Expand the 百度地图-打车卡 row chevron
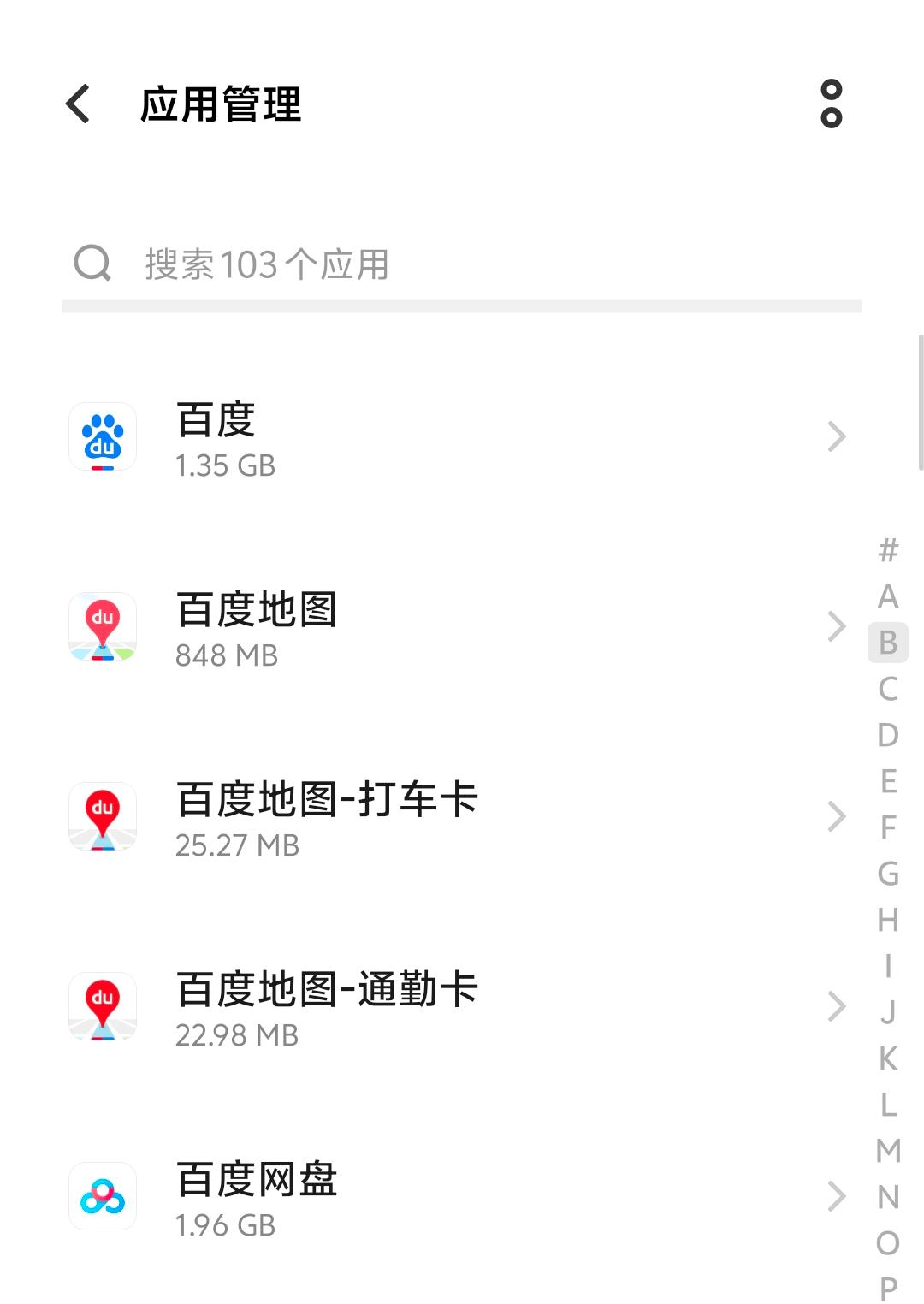Image resolution: width=924 pixels, height=1304 pixels. pos(836,817)
